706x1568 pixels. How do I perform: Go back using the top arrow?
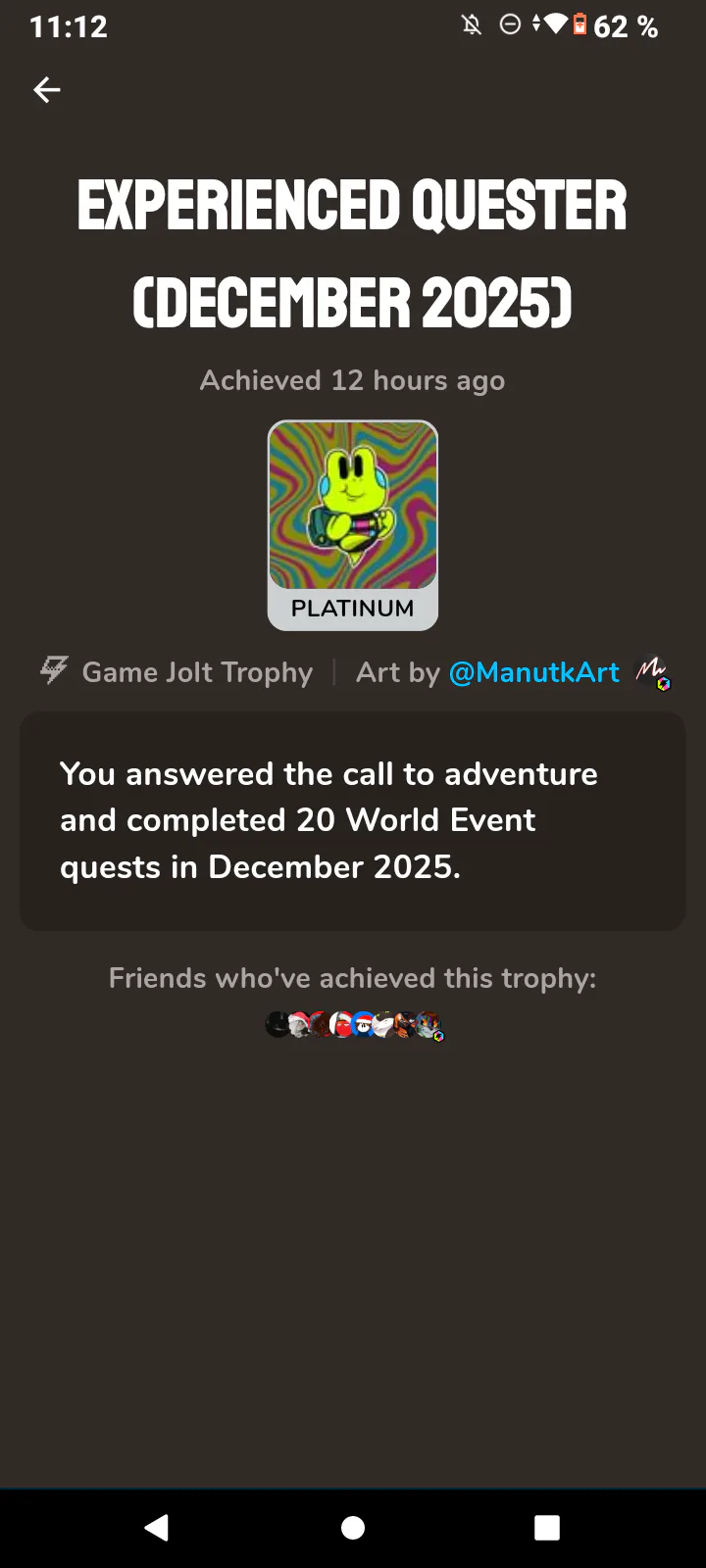(x=47, y=90)
